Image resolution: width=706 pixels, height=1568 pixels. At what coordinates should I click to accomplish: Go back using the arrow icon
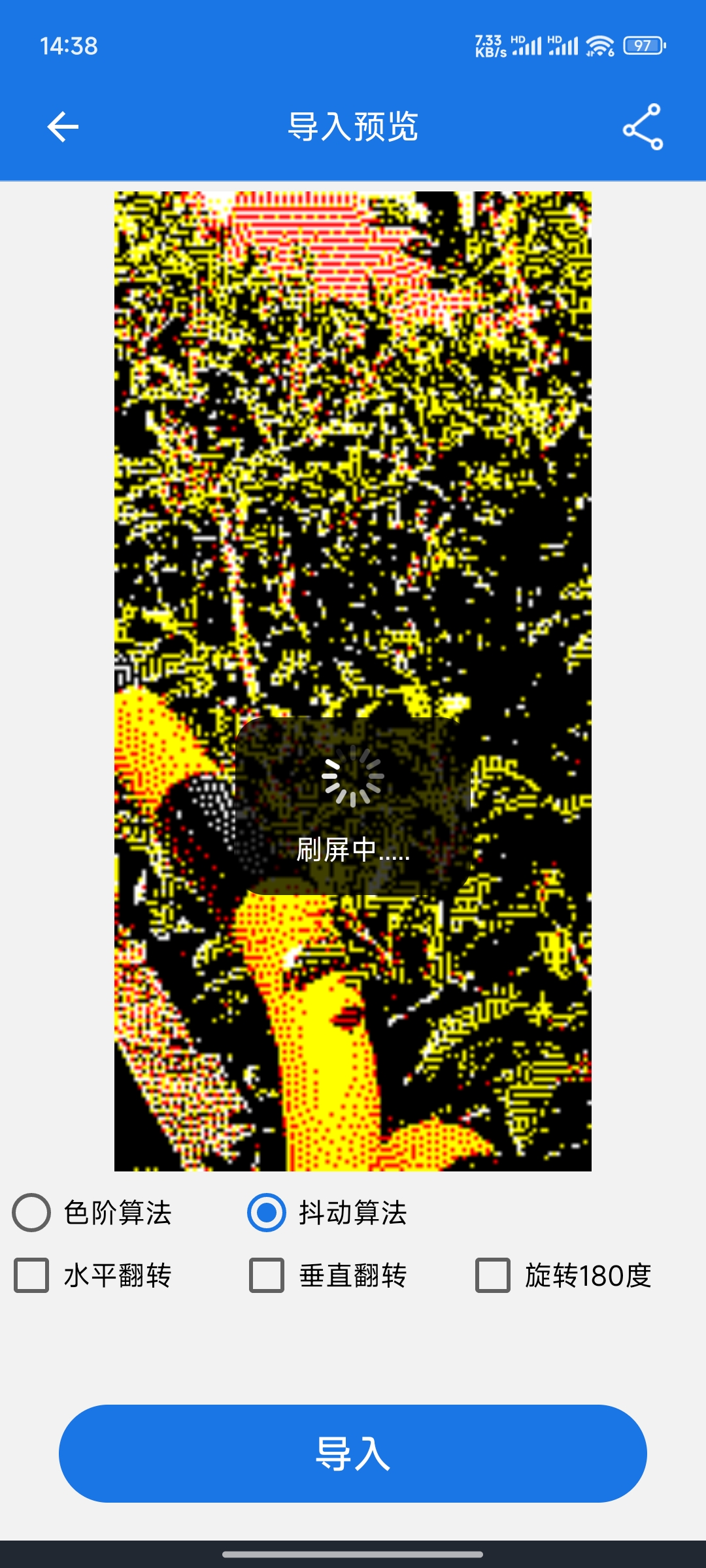click(63, 127)
